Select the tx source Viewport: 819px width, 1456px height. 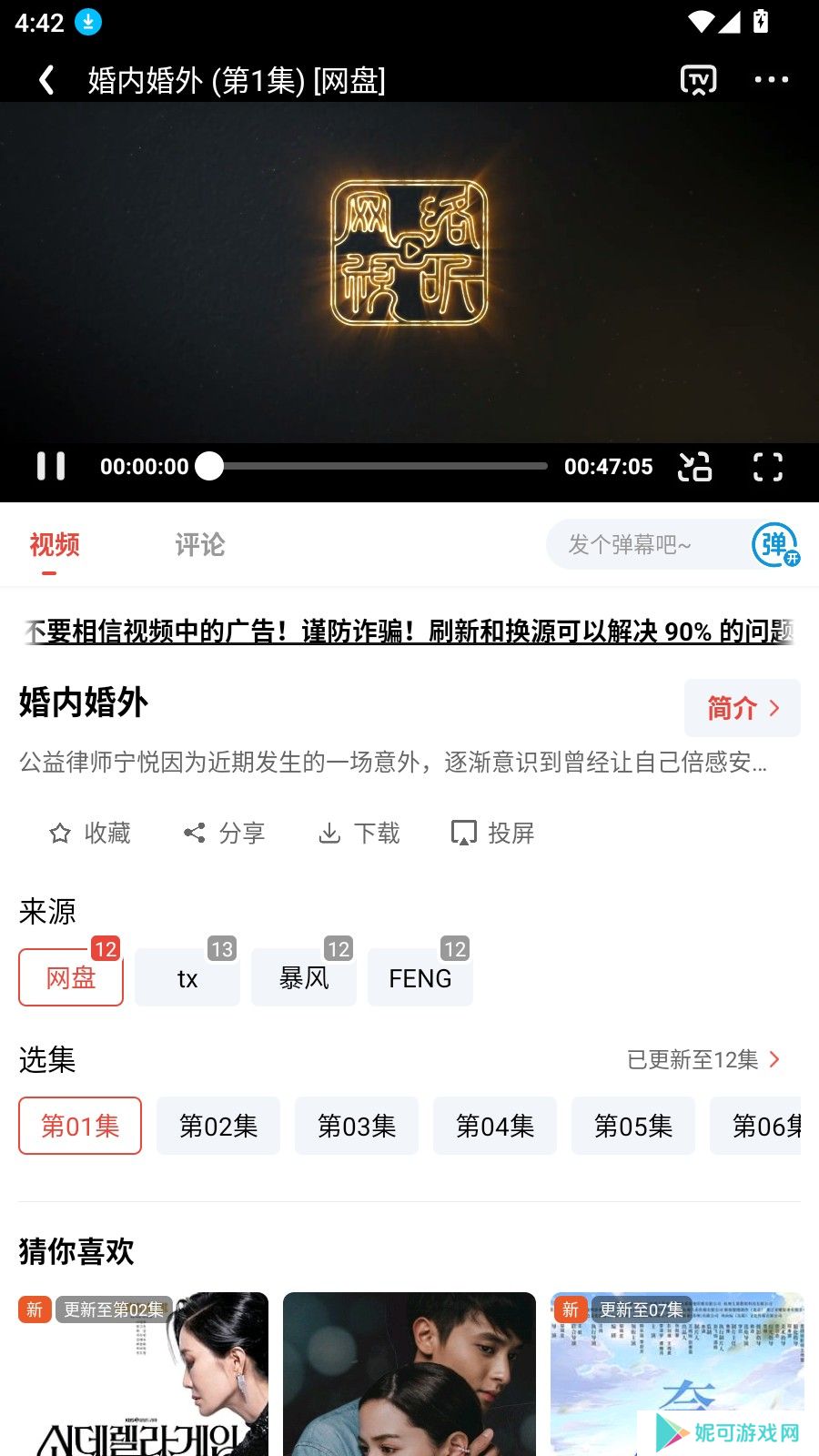pos(187,978)
